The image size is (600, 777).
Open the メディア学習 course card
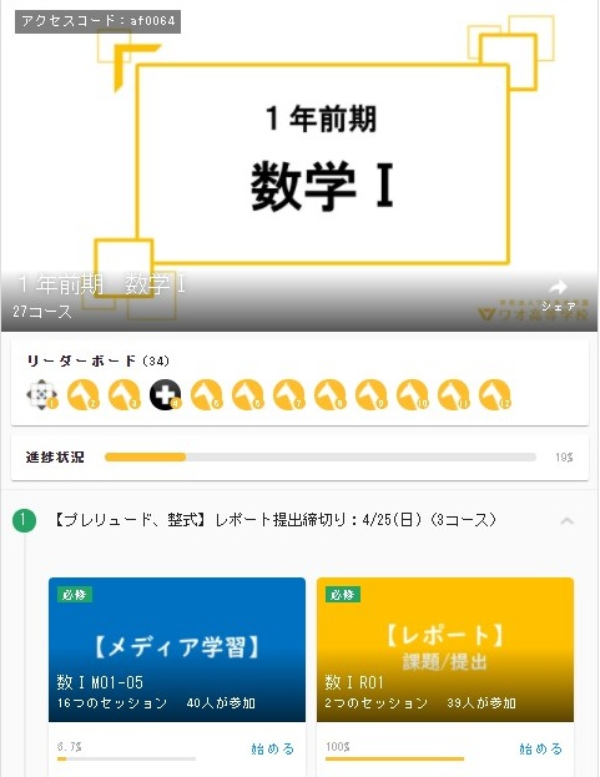pyautogui.click(x=177, y=649)
